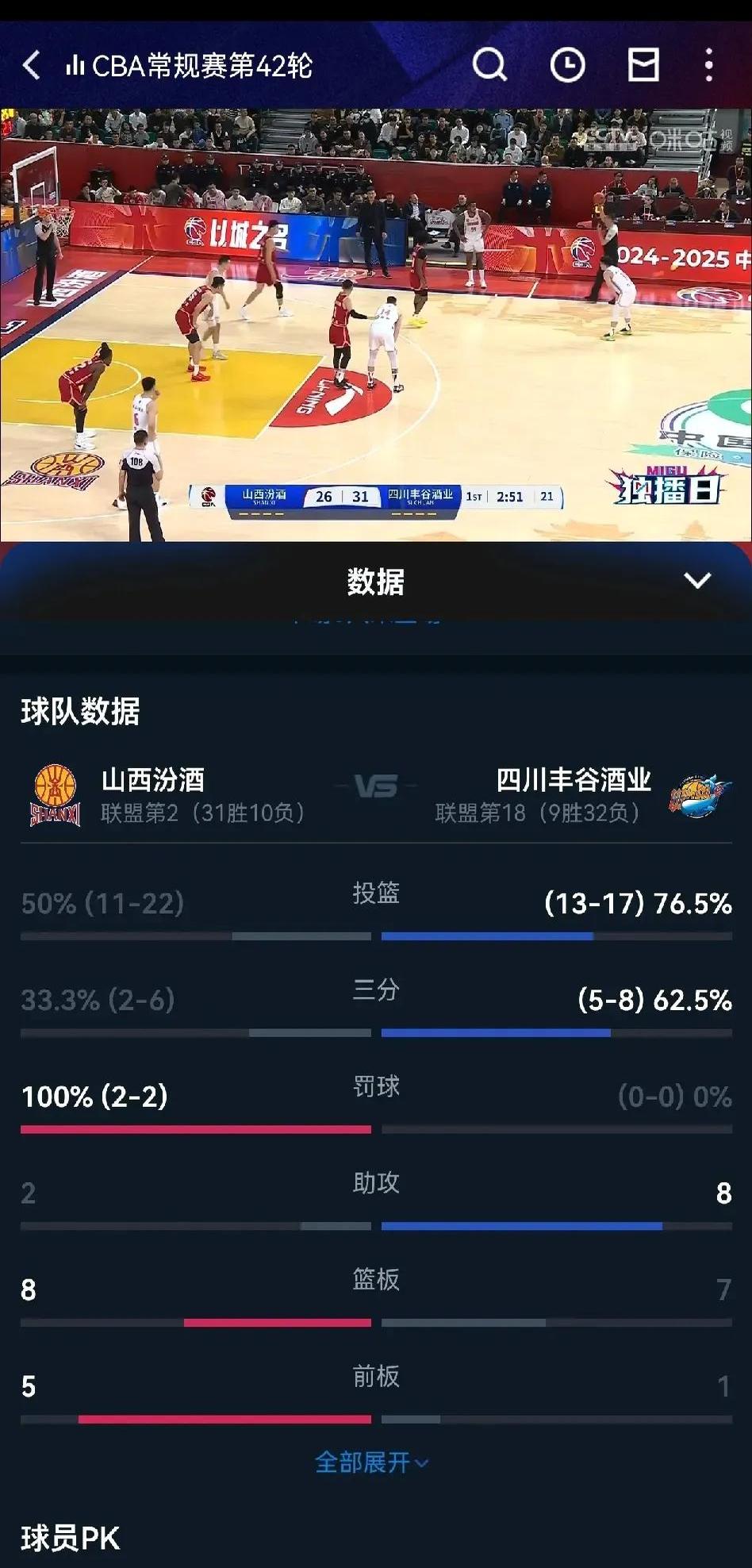The width and height of the screenshot is (752, 1568).
Task: Open the three-dot overflow menu
Action: point(710,65)
